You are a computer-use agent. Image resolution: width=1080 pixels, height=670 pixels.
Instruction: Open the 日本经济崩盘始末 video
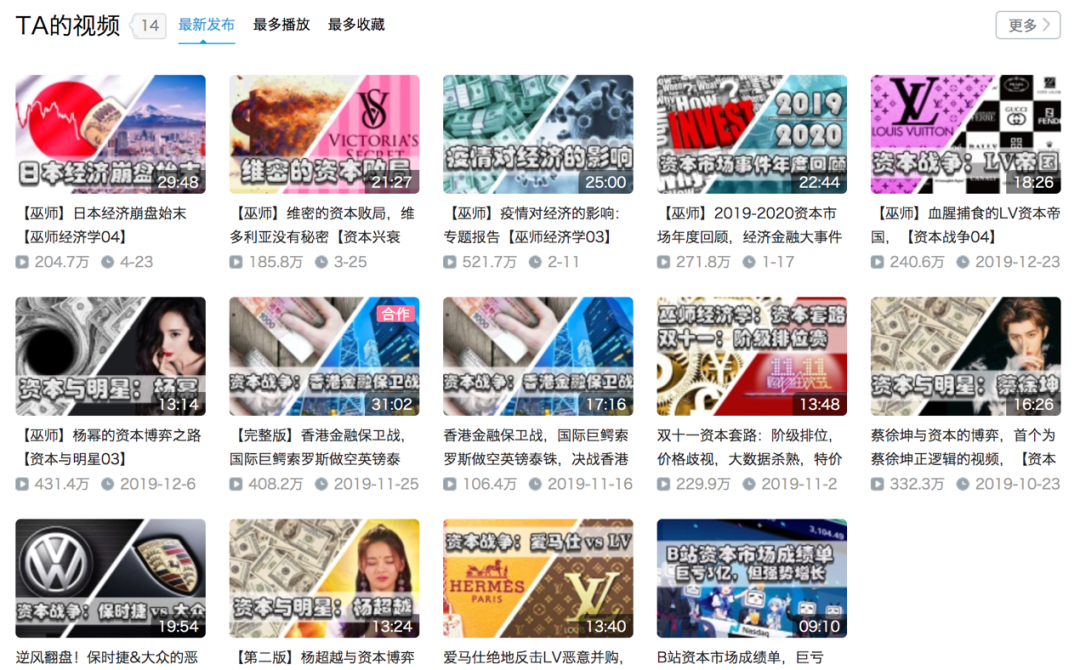110,134
